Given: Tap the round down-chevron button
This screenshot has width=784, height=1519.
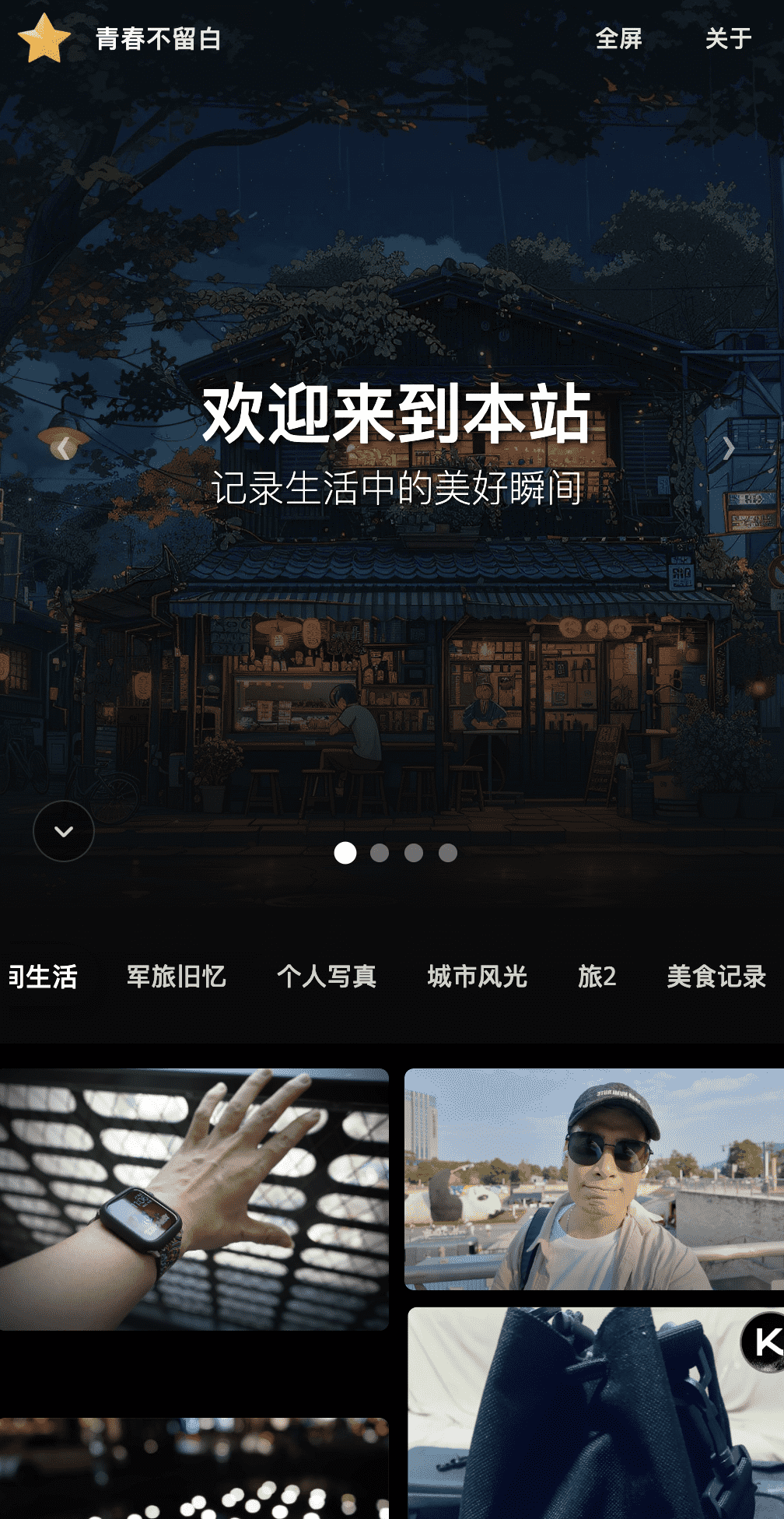Looking at the screenshot, I should [x=64, y=831].
